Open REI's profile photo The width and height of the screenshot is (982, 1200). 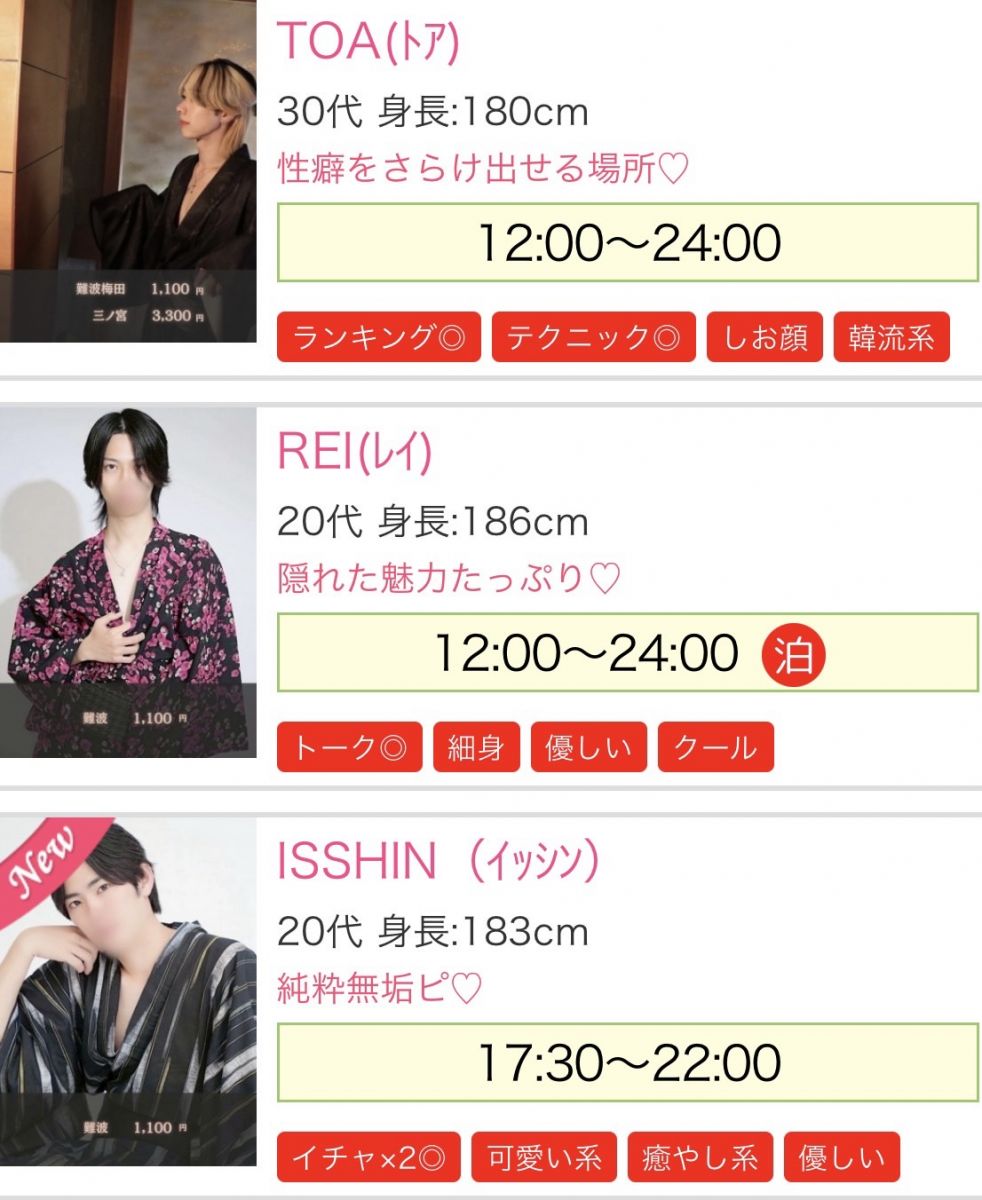pos(128,580)
